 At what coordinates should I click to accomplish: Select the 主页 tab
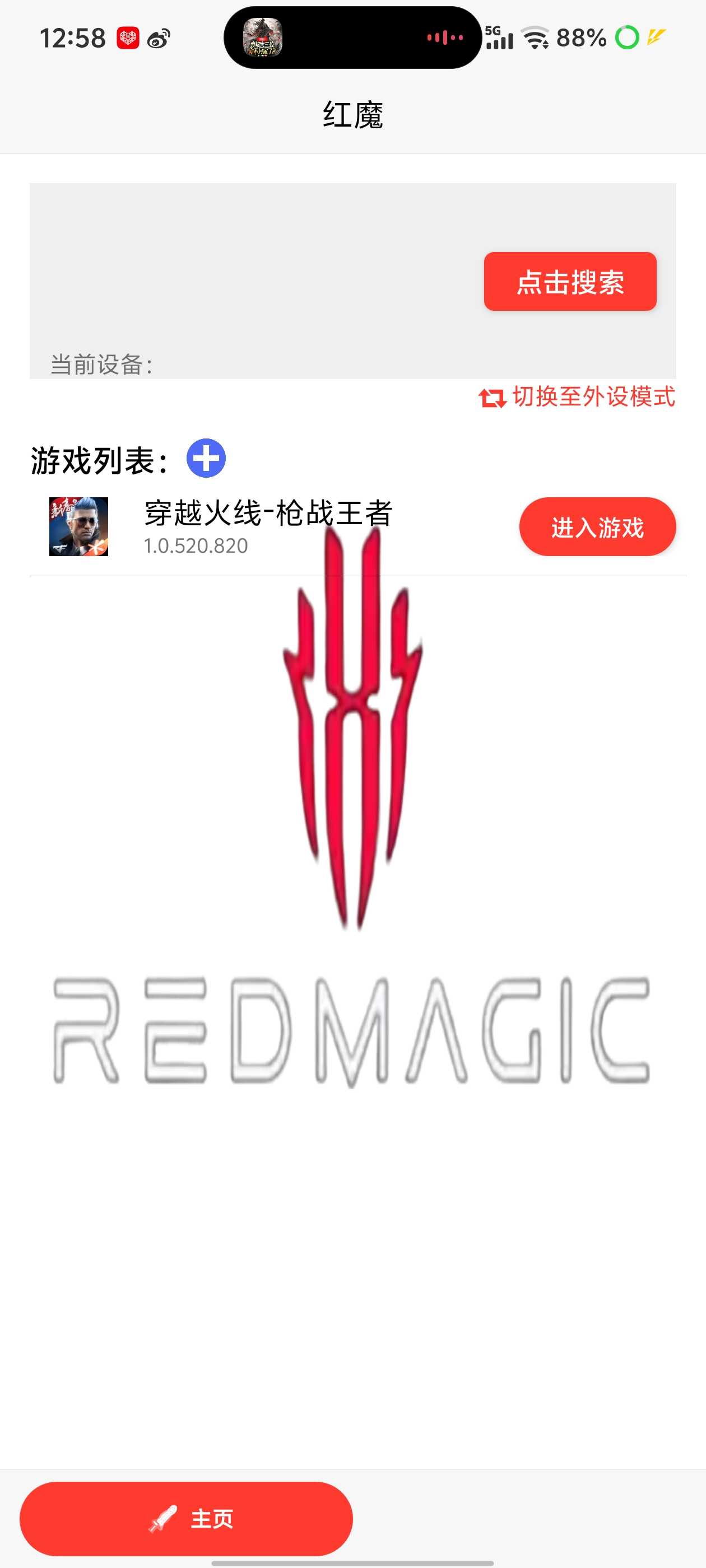(186, 1518)
